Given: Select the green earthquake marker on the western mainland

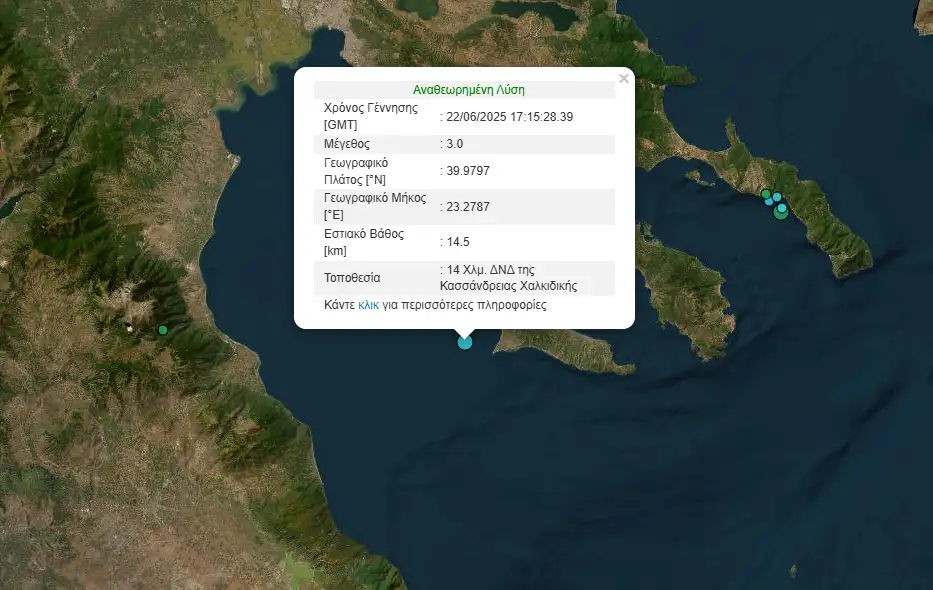Looking at the screenshot, I should coord(163,330).
